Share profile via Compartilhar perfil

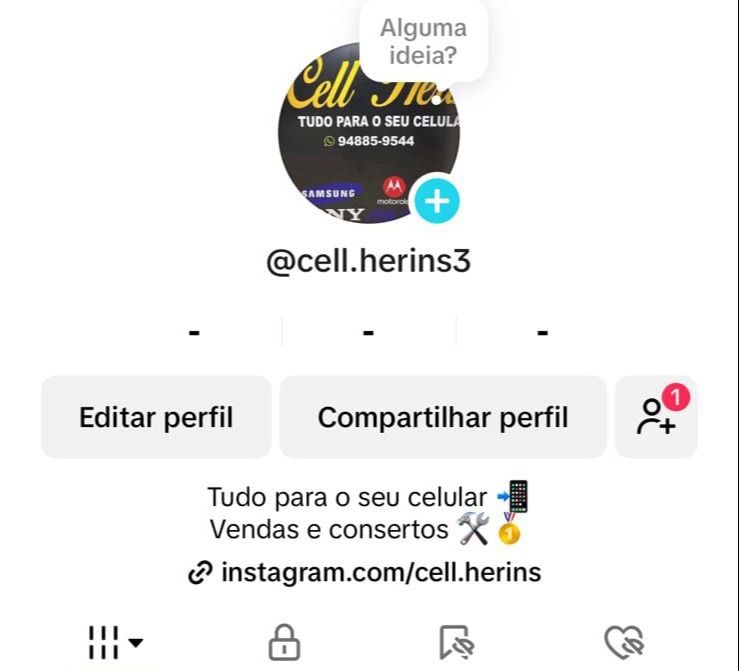click(x=443, y=417)
